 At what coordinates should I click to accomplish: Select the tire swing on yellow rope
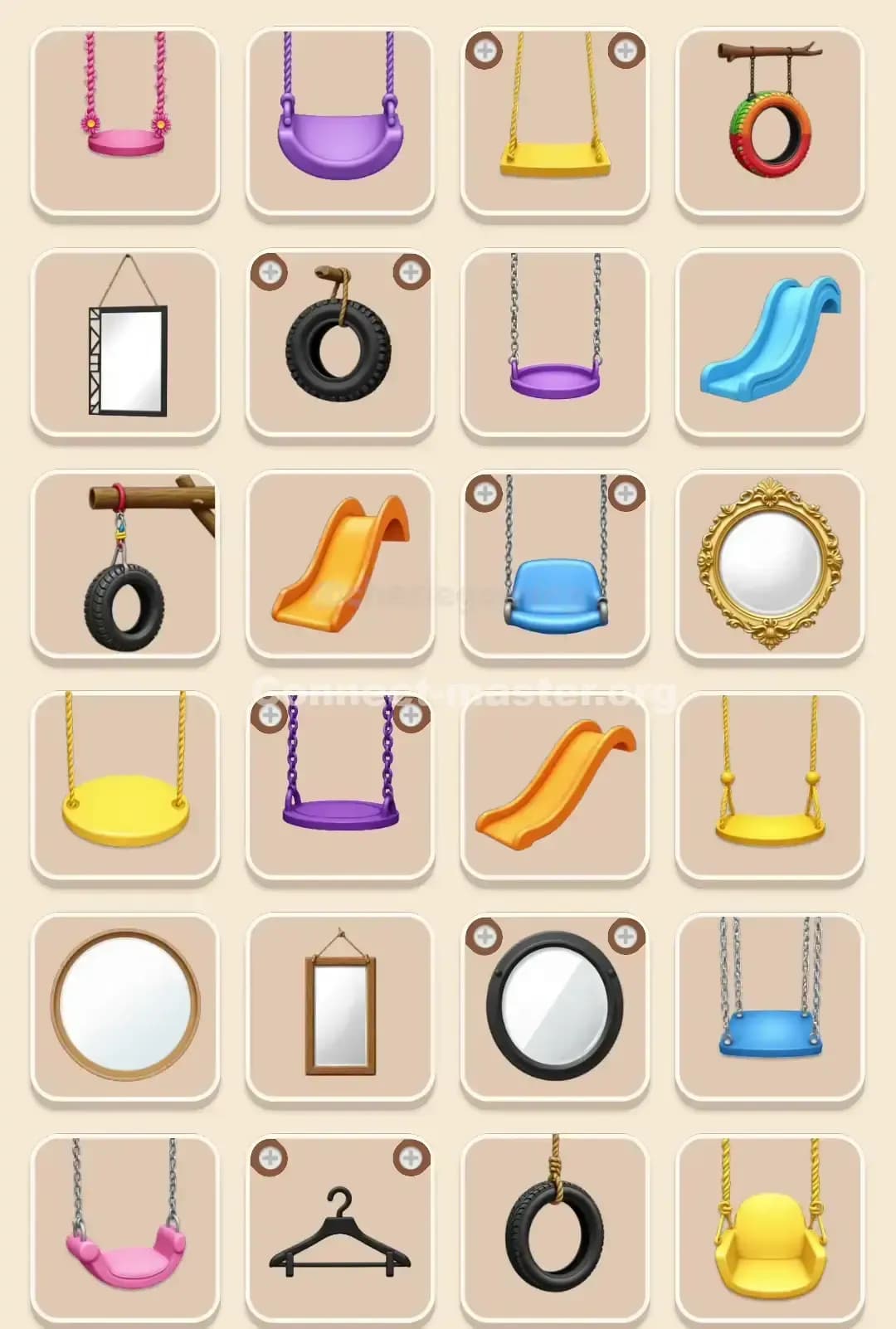point(555,1228)
